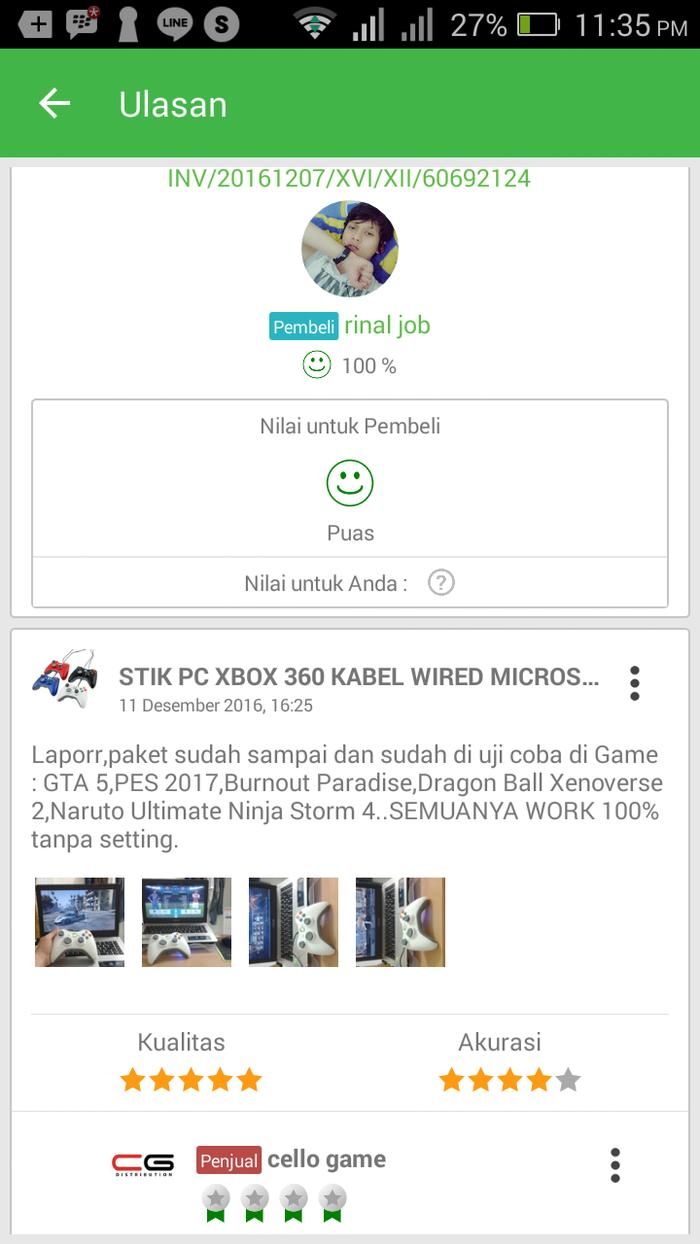Open overflow menu for cello game's reply
The height and width of the screenshot is (1244, 700).
click(615, 1165)
